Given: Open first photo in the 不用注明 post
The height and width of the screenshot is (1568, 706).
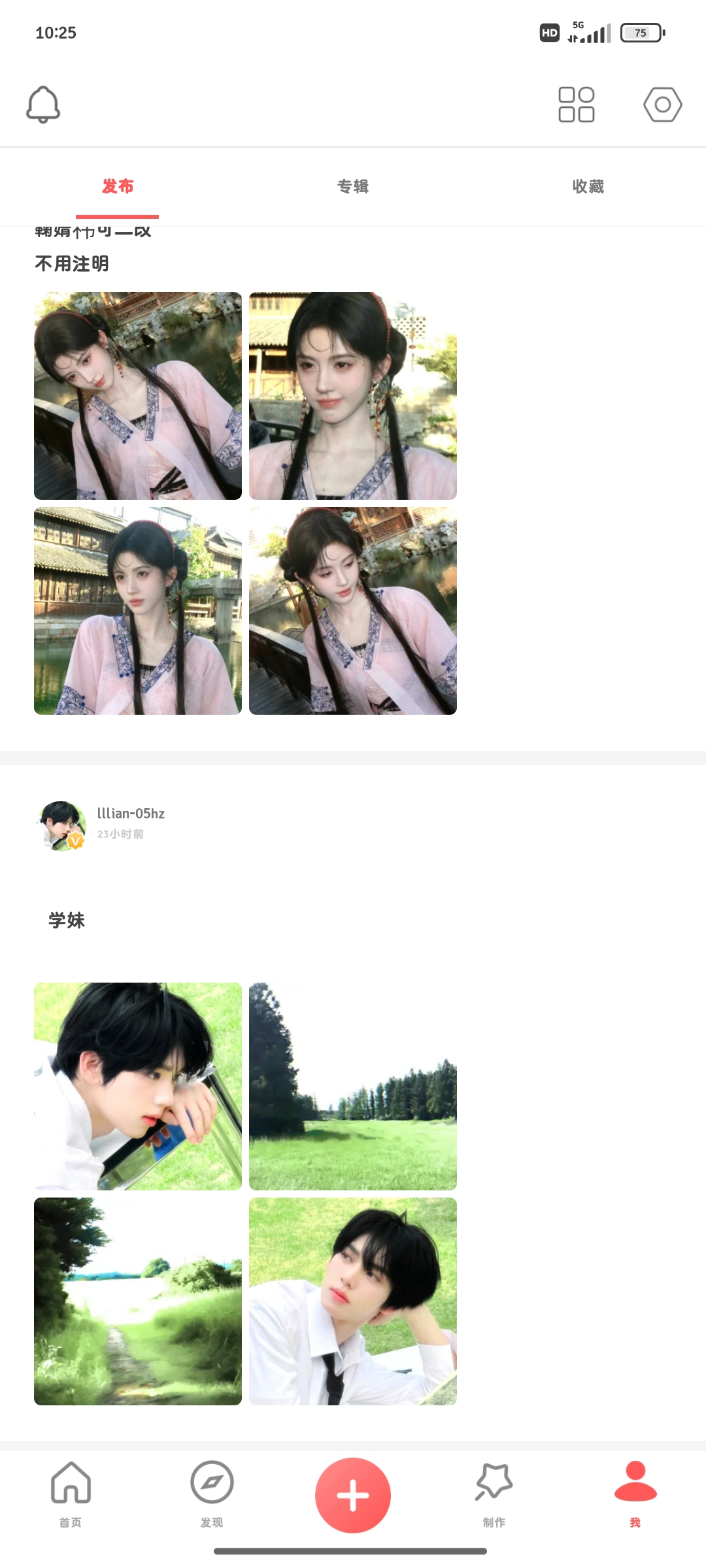Looking at the screenshot, I should [x=138, y=396].
